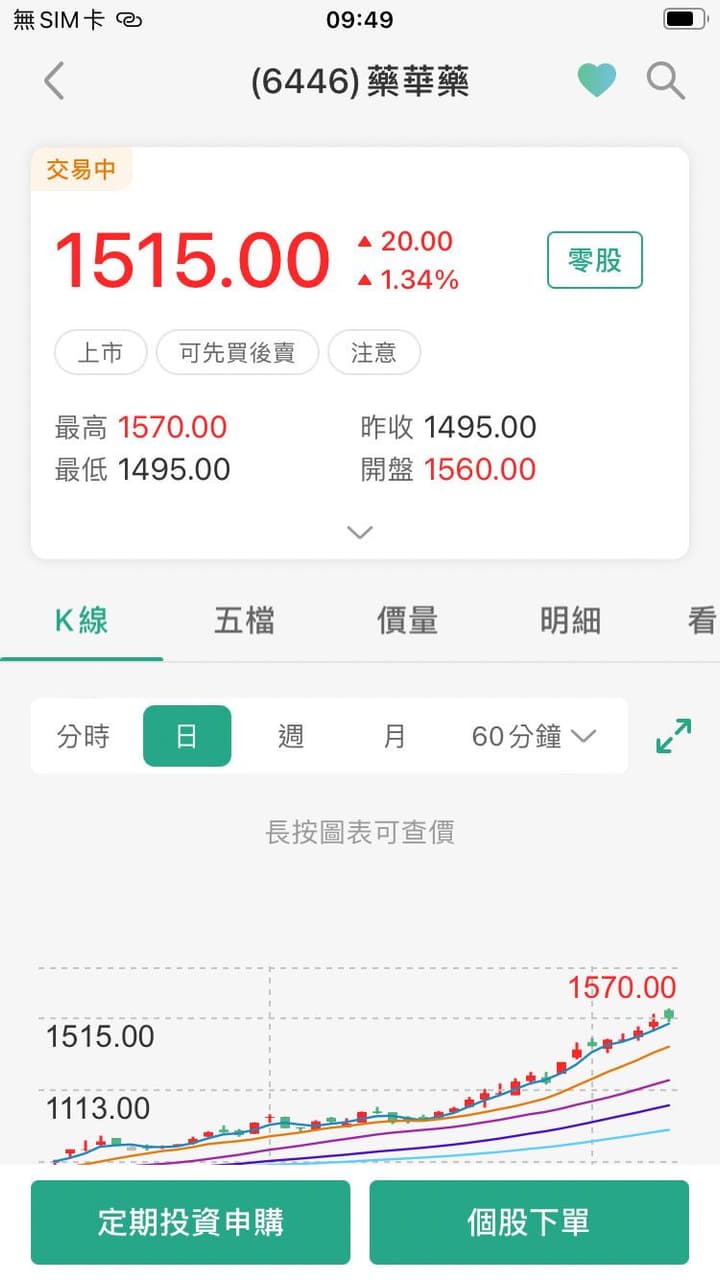Choose the 月 monthly chart interval
Image resolution: width=720 pixels, height=1280 pixels.
pyautogui.click(x=395, y=737)
